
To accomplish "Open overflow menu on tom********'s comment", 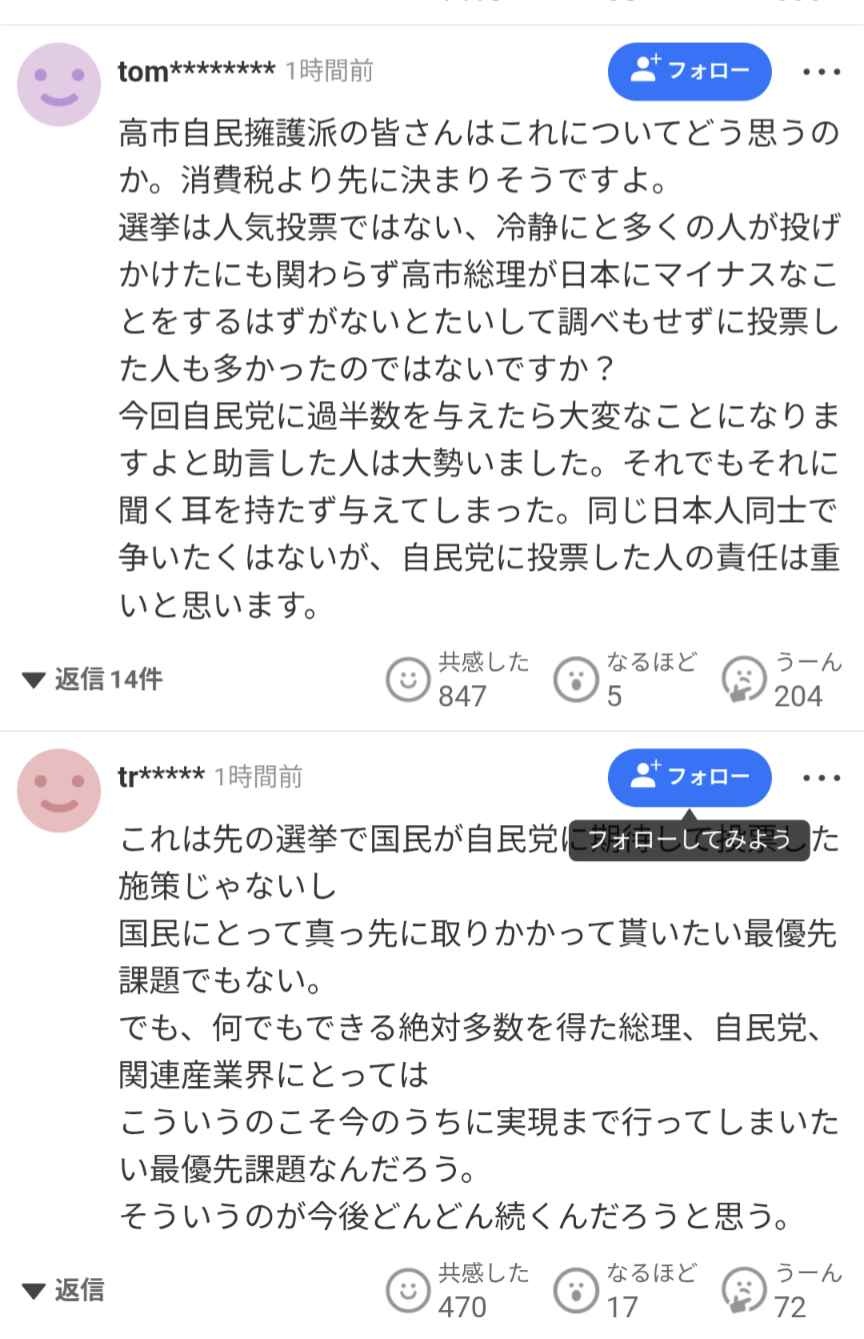I will click(821, 72).
